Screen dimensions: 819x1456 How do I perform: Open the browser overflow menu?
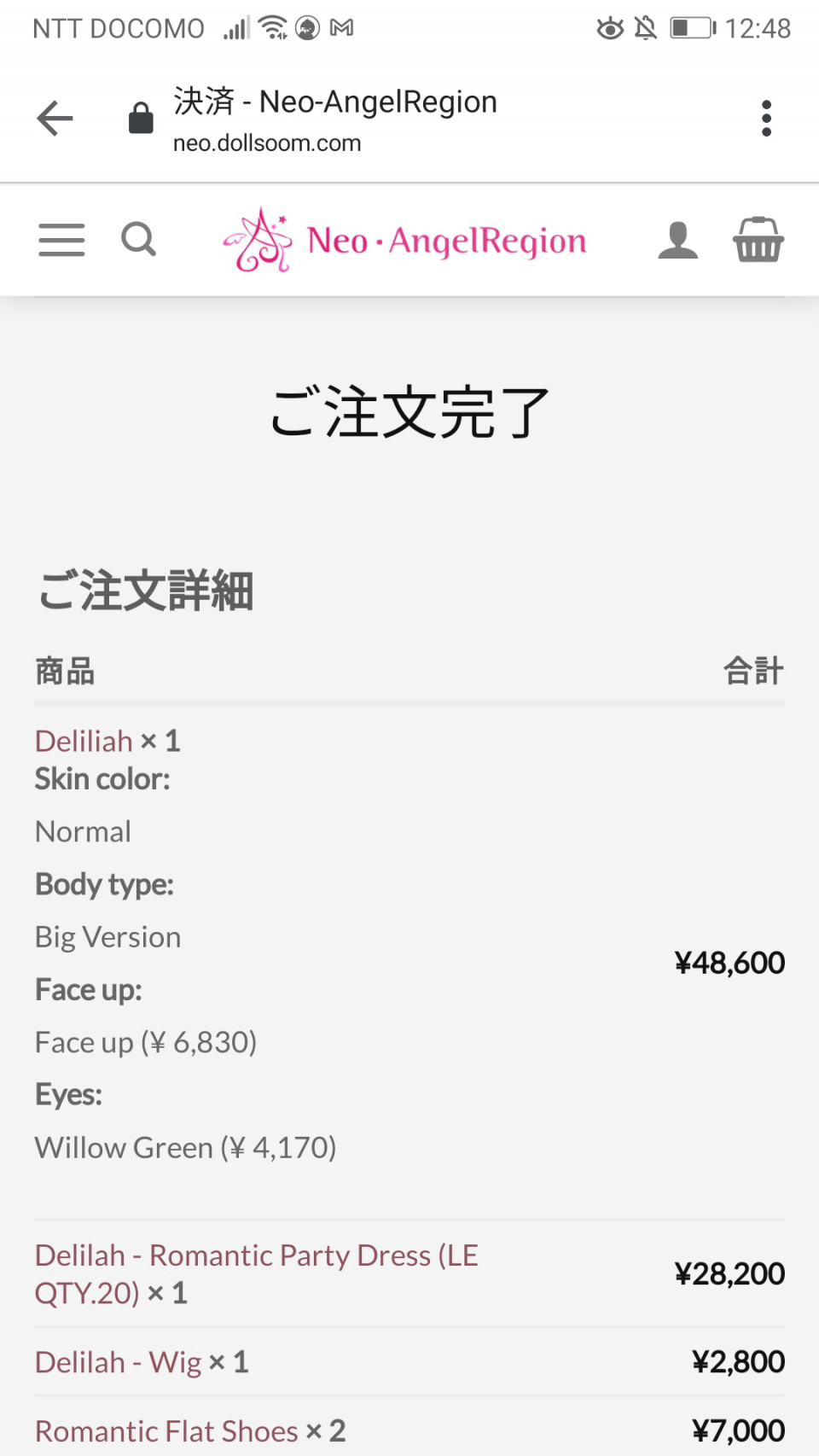point(766,118)
